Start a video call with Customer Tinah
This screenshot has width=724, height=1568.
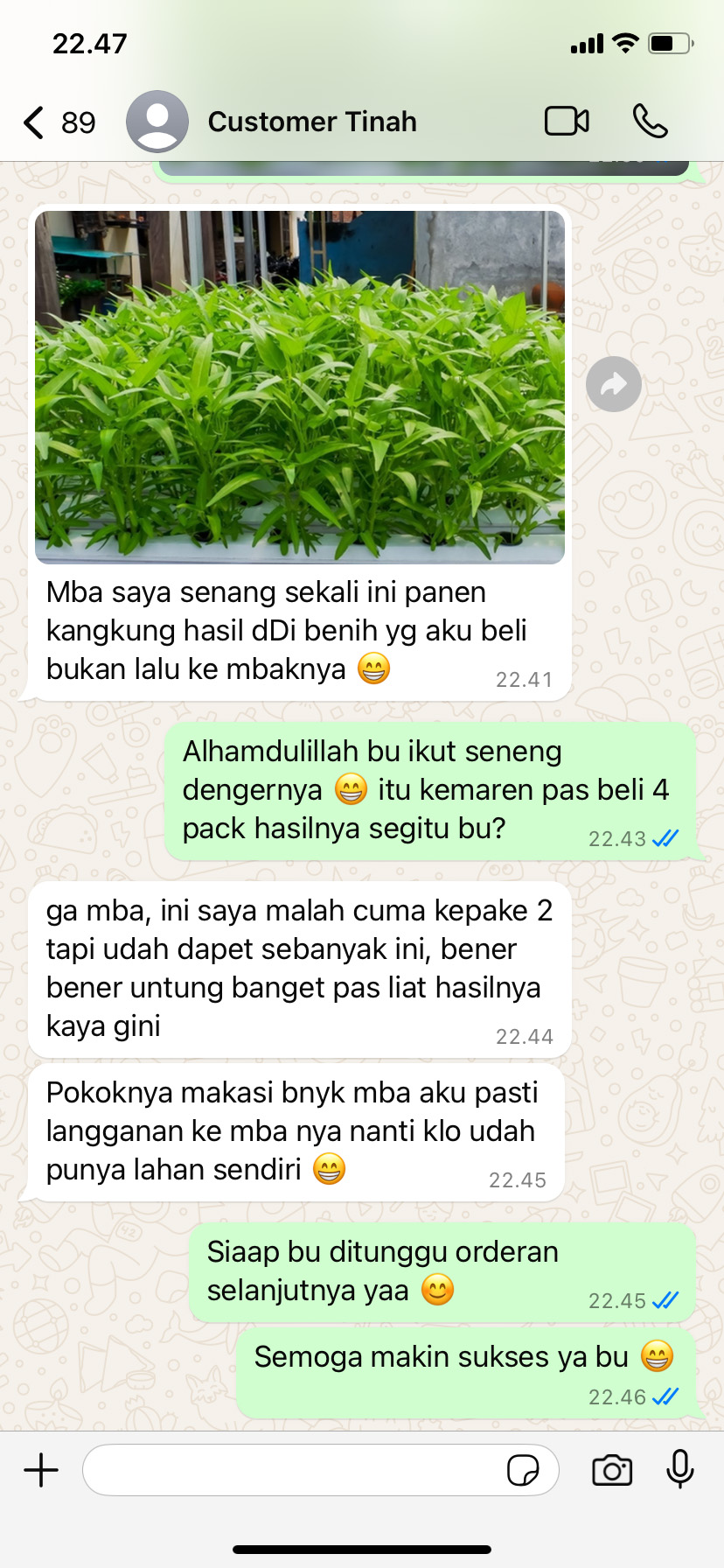(x=567, y=122)
